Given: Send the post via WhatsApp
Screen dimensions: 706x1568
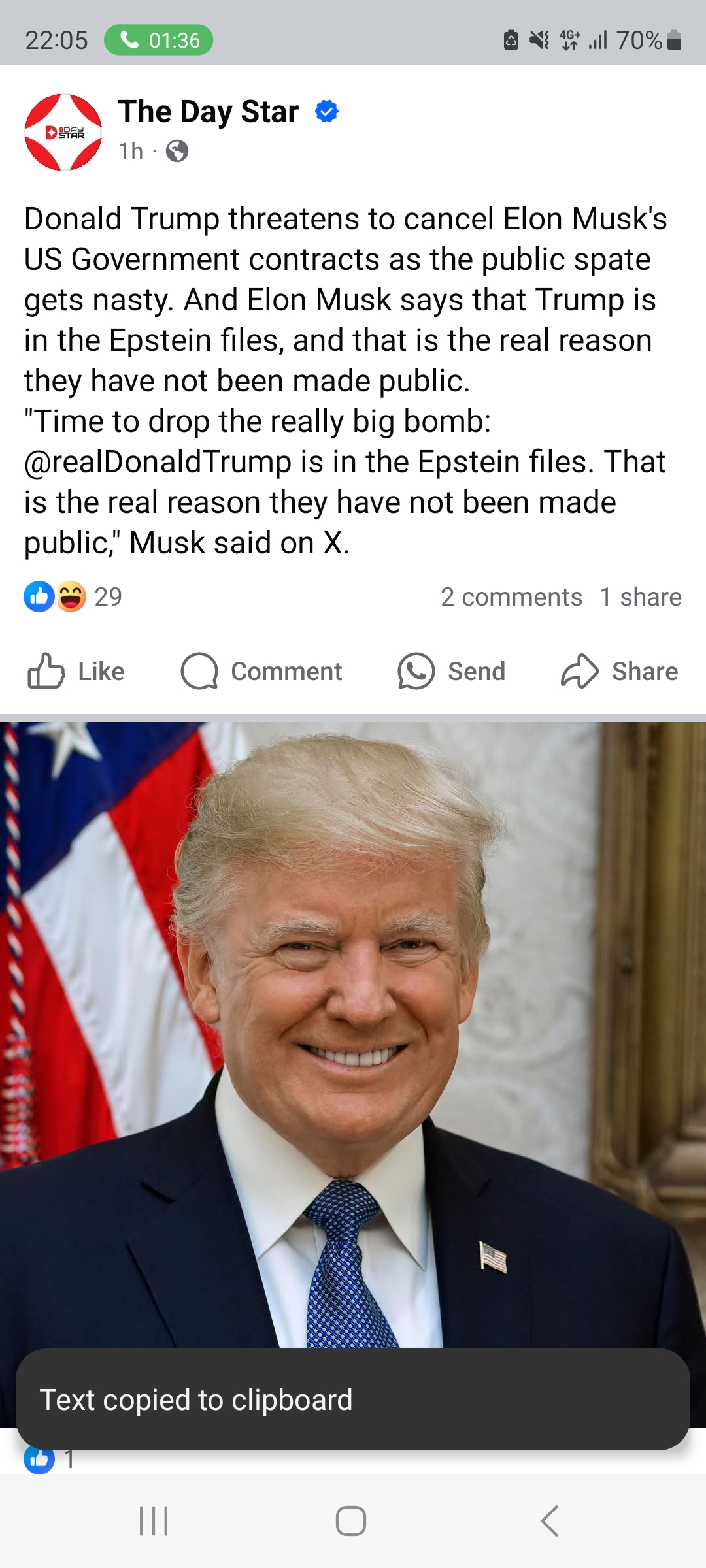Looking at the screenshot, I should tap(452, 671).
